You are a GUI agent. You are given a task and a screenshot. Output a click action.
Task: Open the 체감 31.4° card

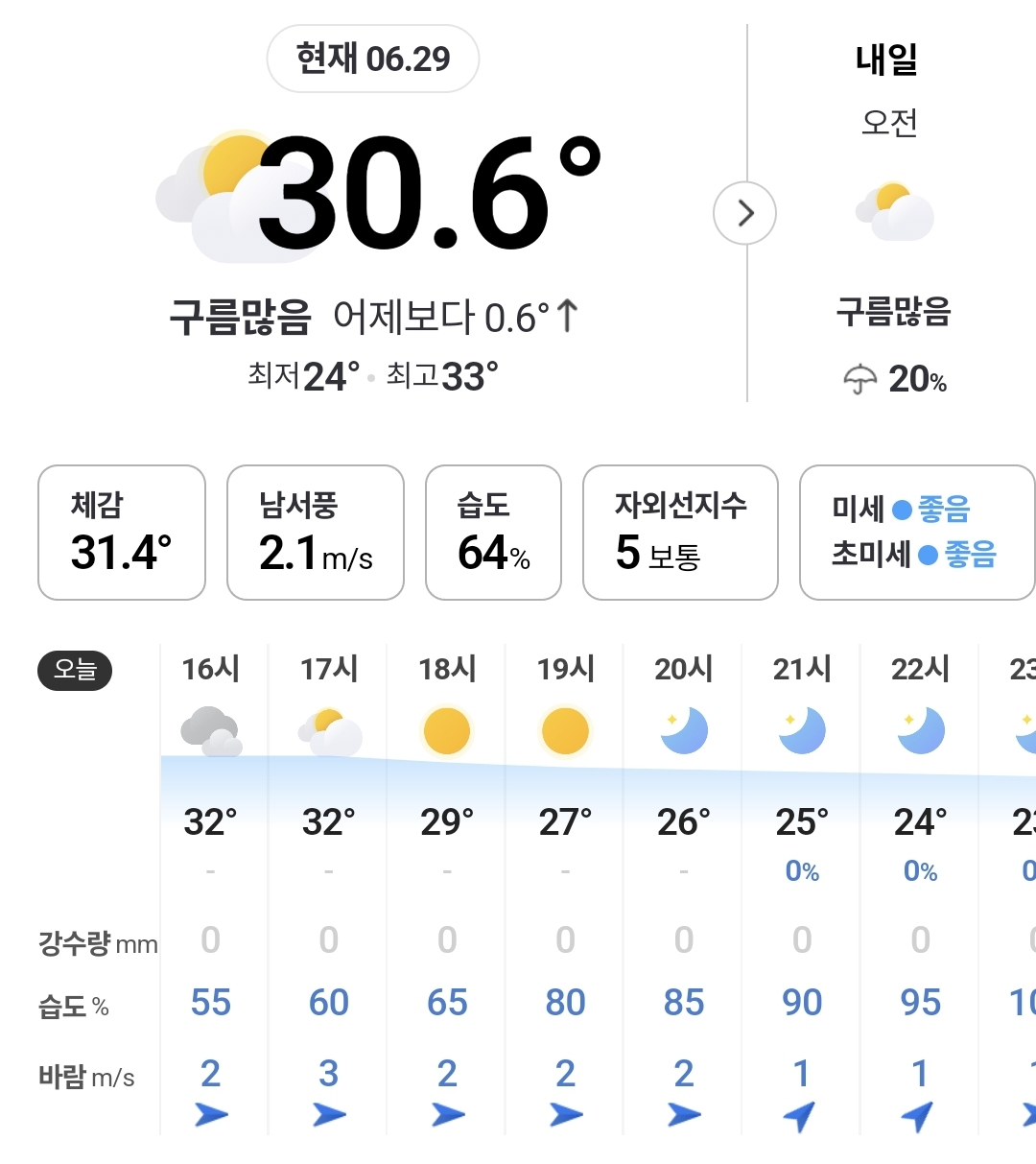122,533
